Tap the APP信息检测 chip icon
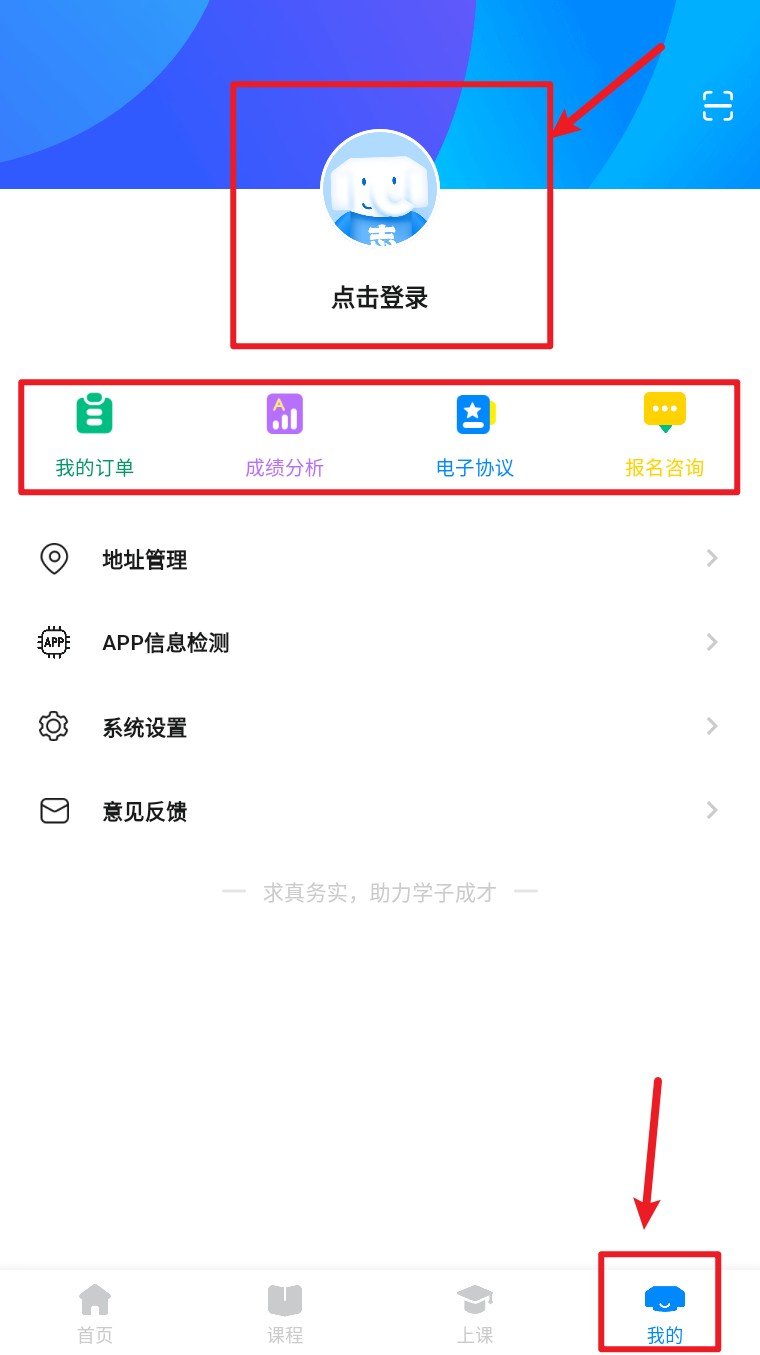This screenshot has width=760, height=1355. tap(53, 642)
